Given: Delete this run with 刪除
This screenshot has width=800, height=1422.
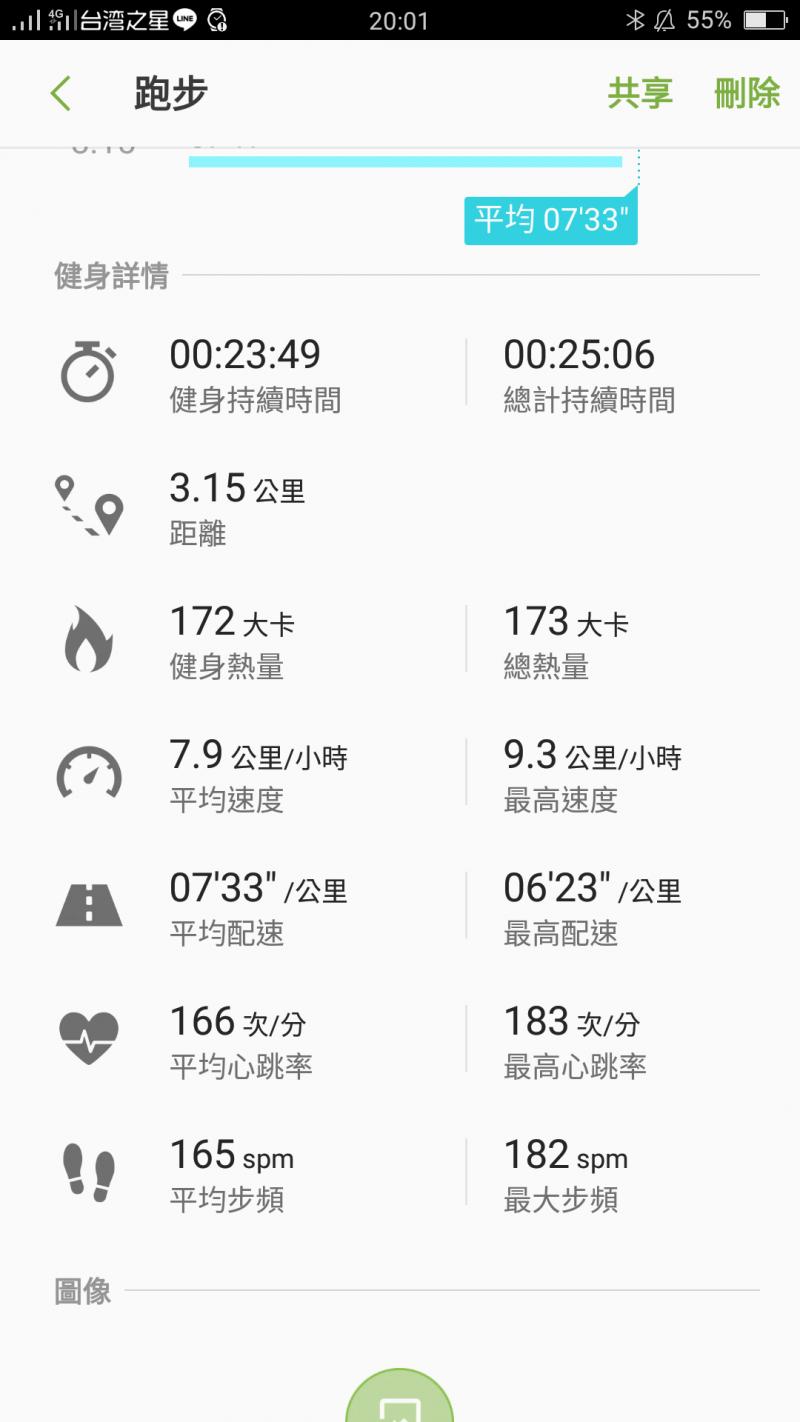Looking at the screenshot, I should pos(746,94).
